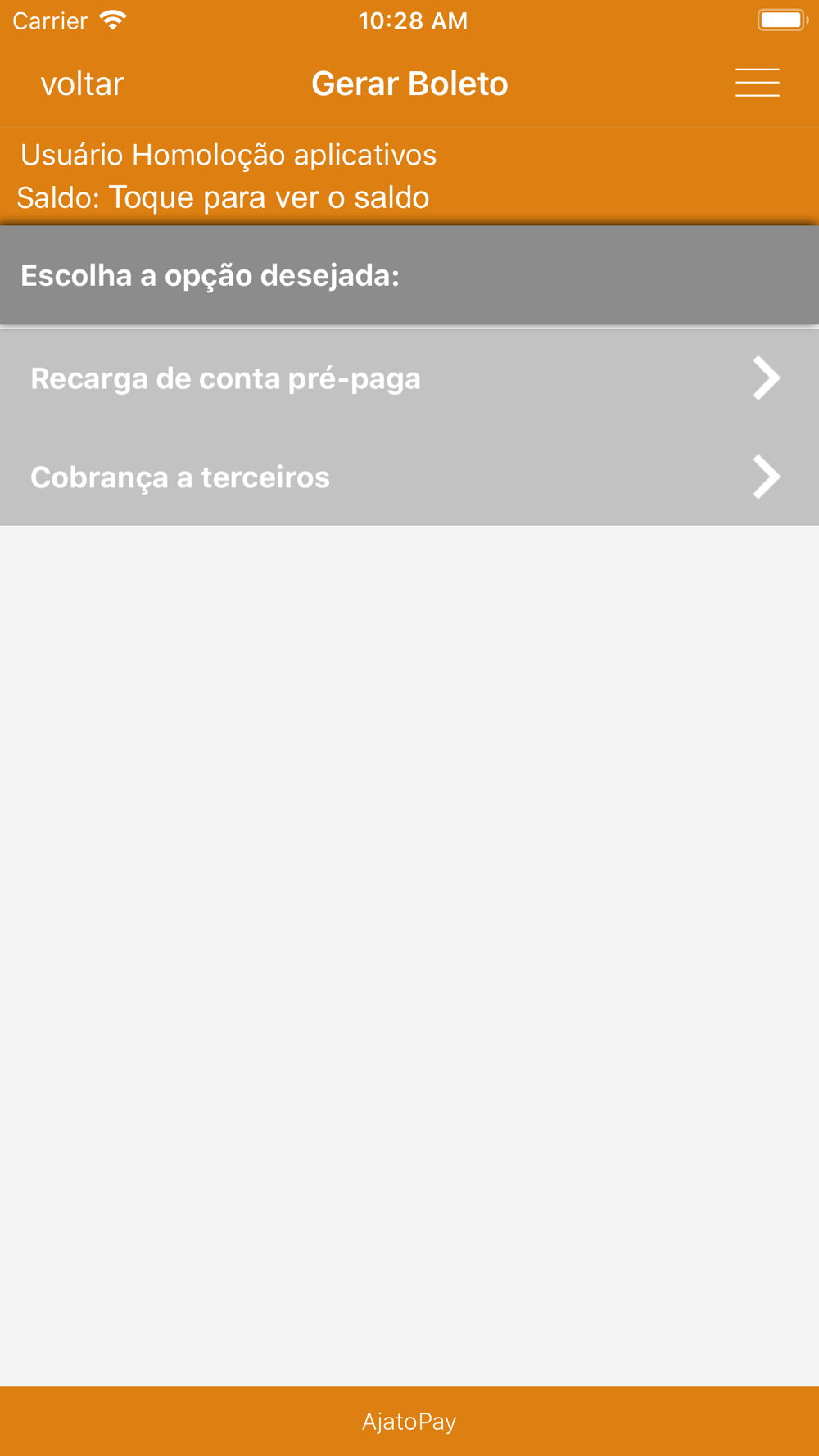Select Recarga de conta pré-paga
This screenshot has height=1456, width=819.
(409, 378)
